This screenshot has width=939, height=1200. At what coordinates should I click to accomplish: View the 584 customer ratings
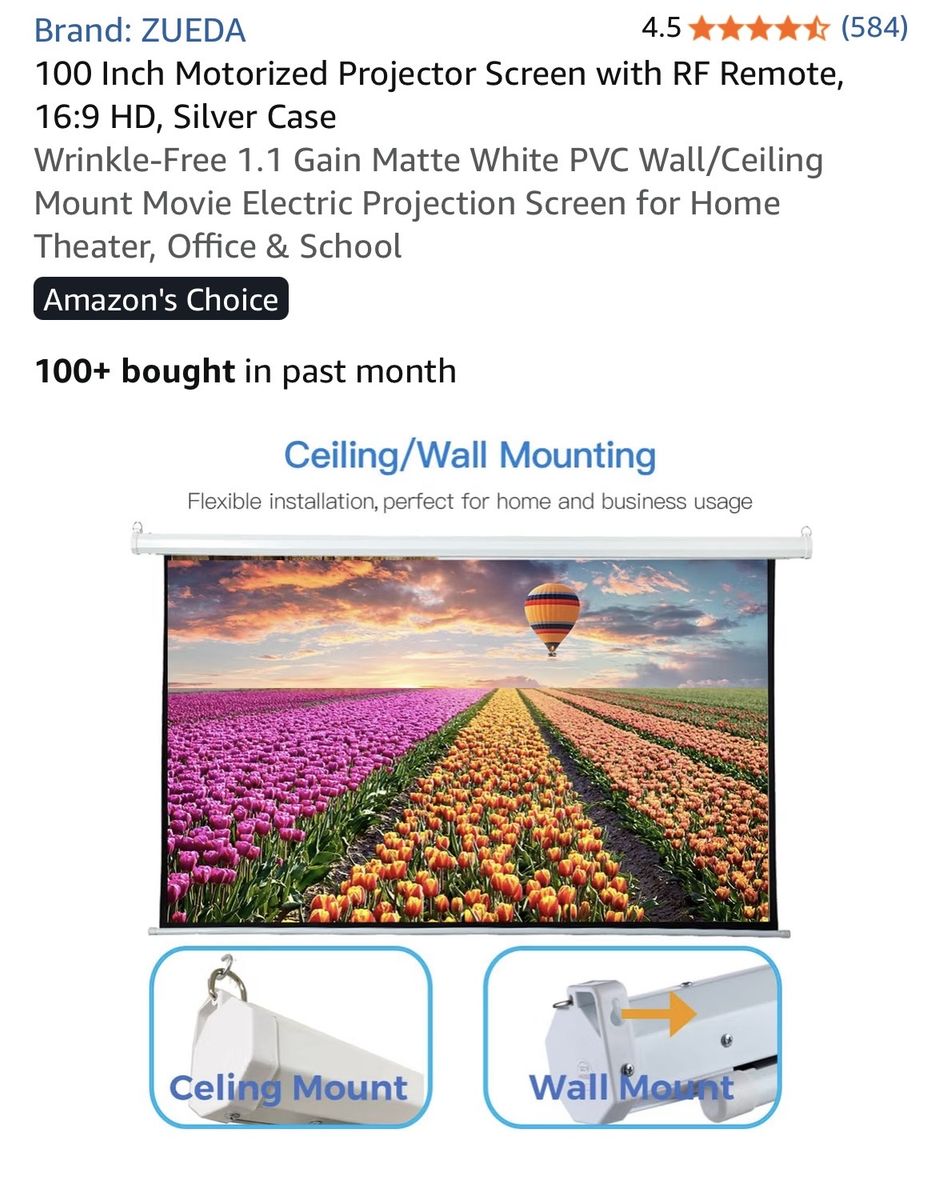click(874, 27)
